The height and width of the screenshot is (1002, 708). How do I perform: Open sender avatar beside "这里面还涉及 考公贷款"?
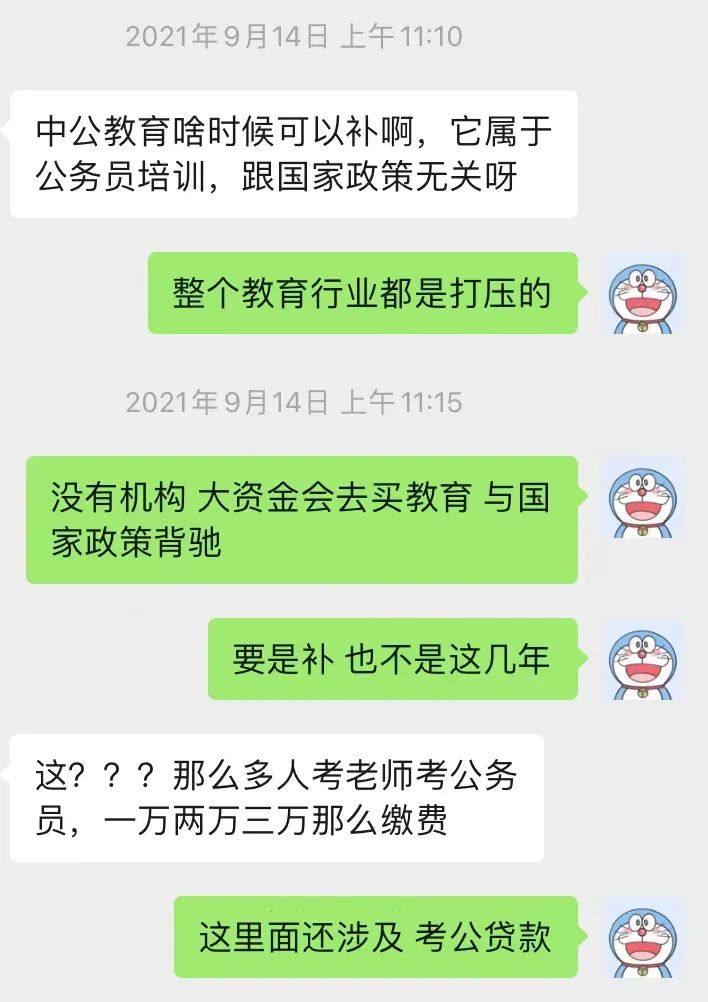click(642, 937)
